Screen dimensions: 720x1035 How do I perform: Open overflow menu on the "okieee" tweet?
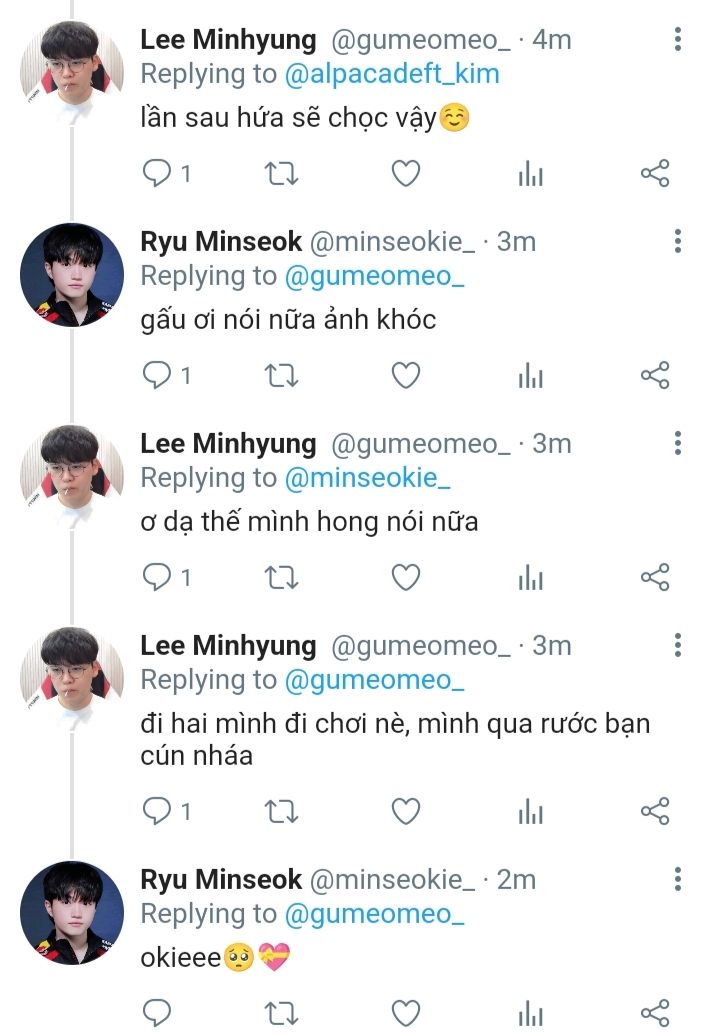(678, 879)
